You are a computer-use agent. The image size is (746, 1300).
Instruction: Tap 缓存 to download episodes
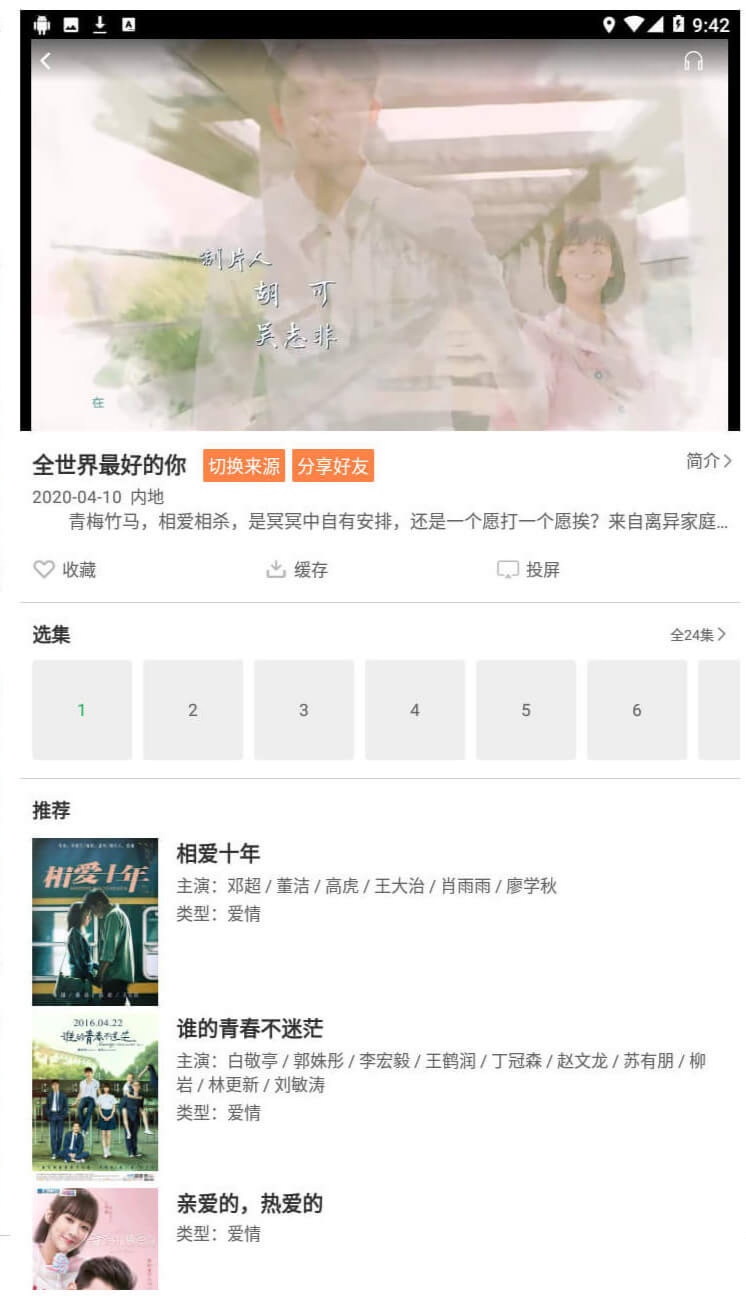click(x=297, y=570)
